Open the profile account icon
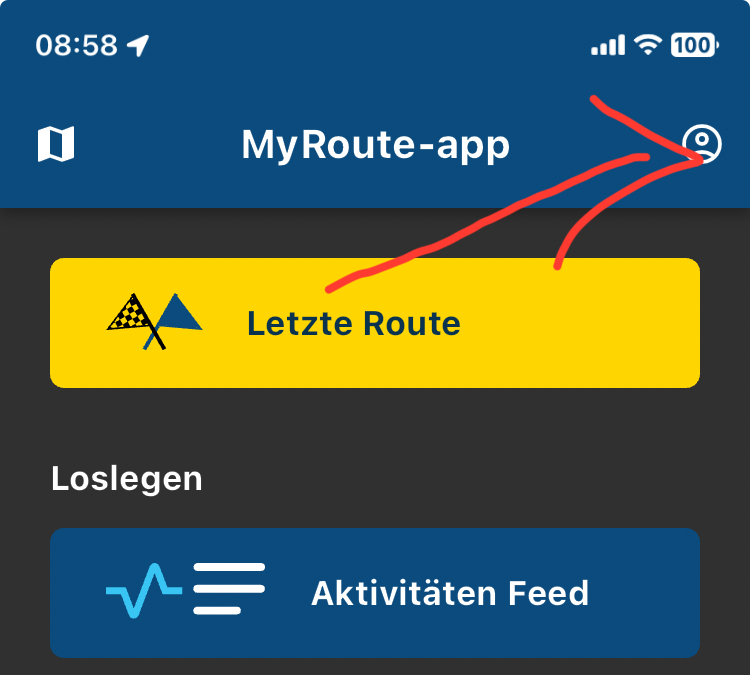This screenshot has width=750, height=675. [701, 144]
